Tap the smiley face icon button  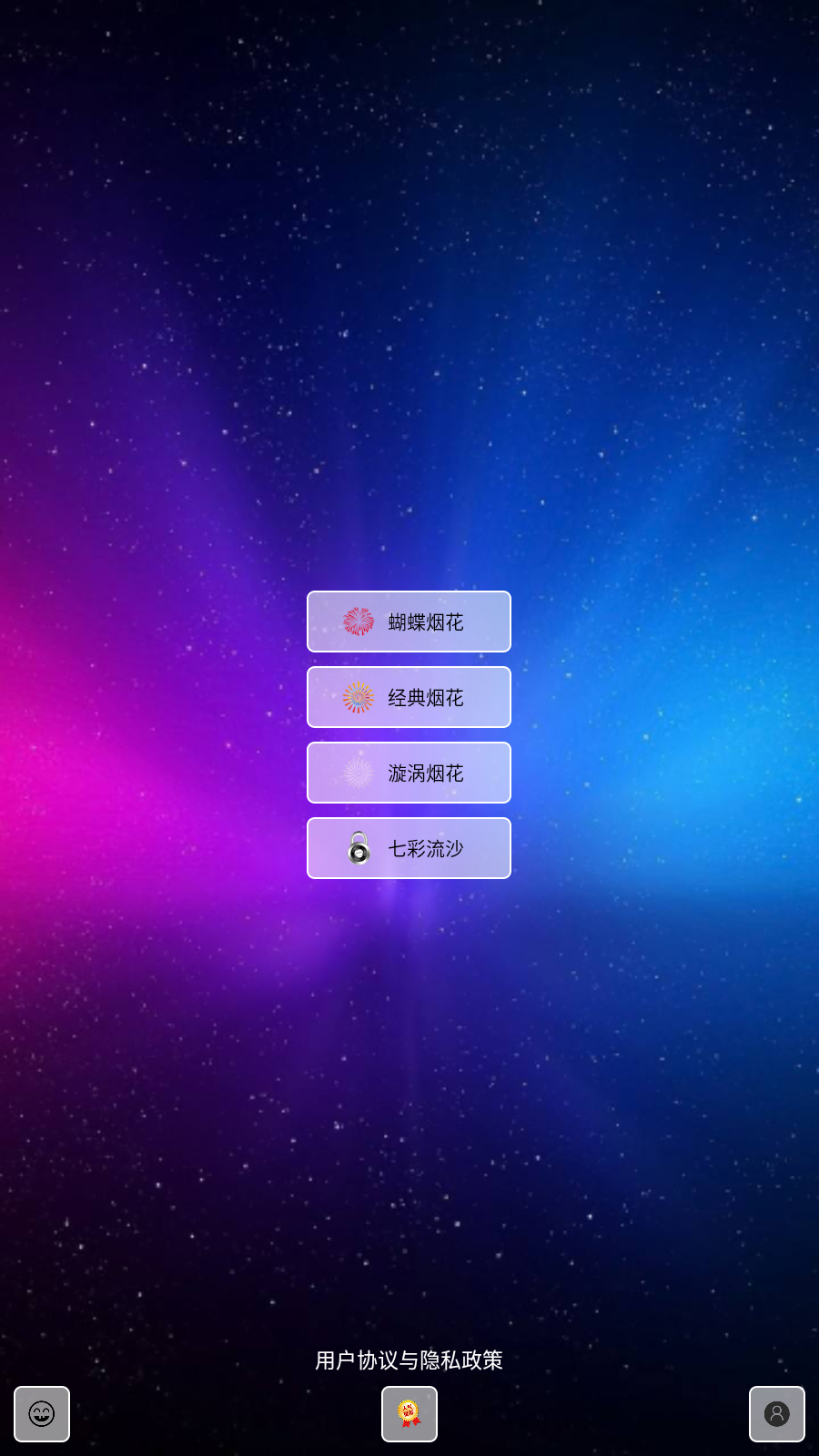[x=42, y=1414]
